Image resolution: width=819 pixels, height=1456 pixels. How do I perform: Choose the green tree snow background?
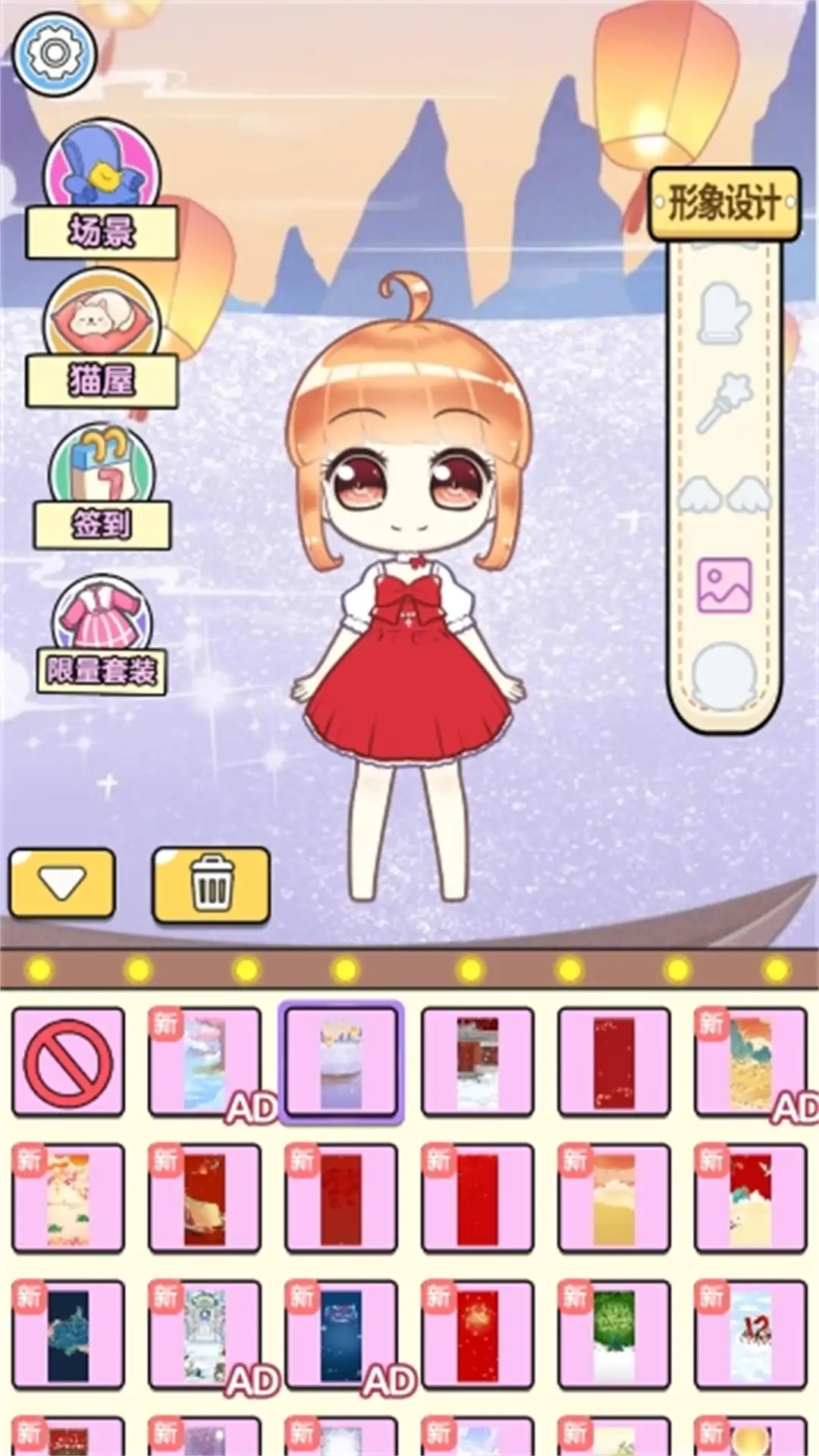[613, 1335]
